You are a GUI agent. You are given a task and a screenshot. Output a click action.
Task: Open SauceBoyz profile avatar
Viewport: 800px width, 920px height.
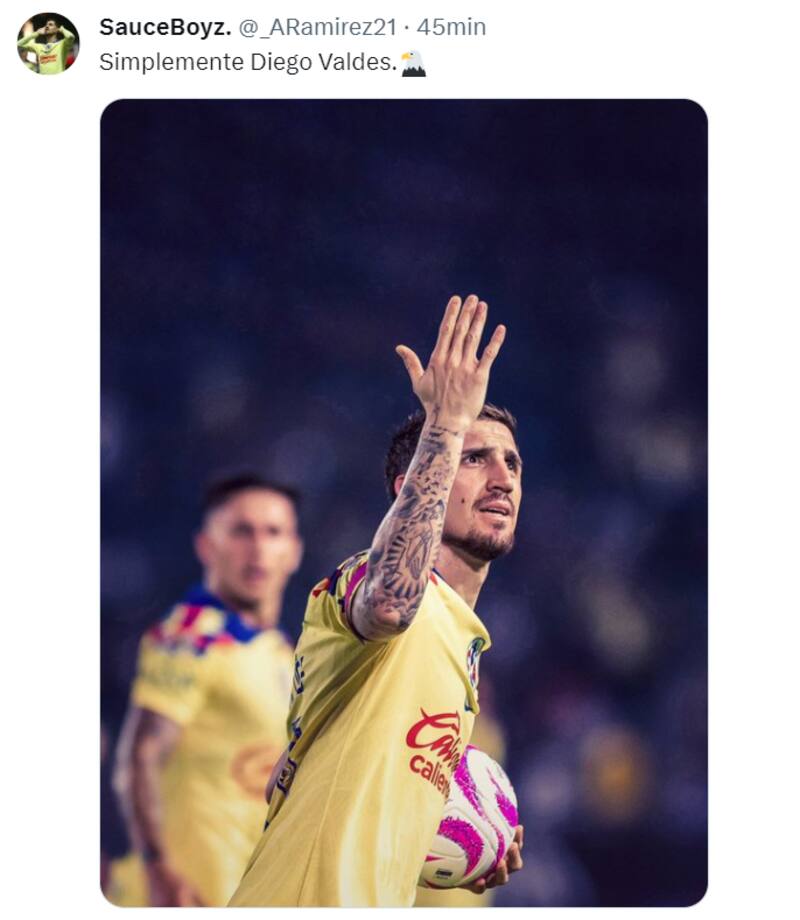[48, 44]
